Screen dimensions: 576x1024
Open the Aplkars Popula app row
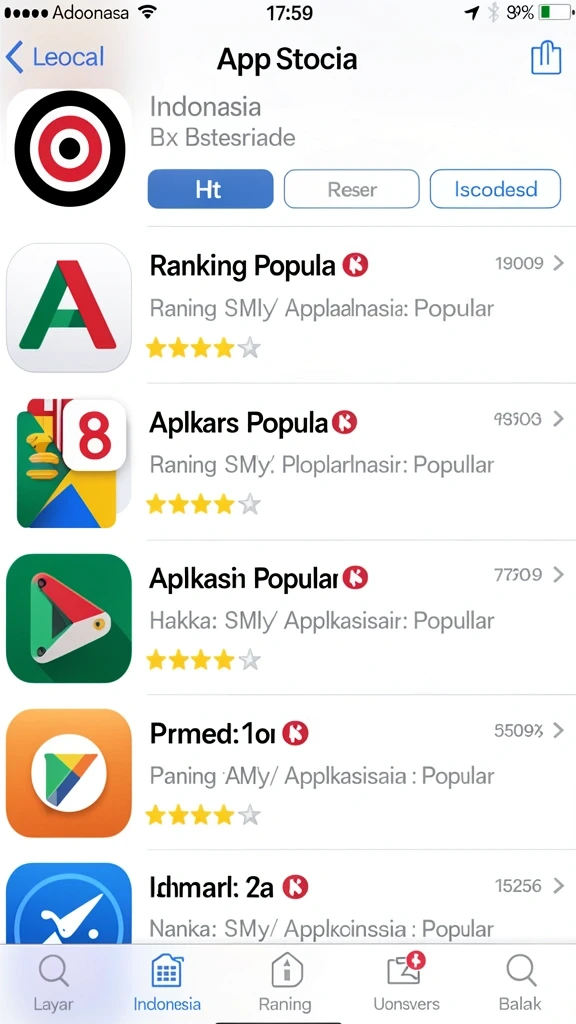288,462
